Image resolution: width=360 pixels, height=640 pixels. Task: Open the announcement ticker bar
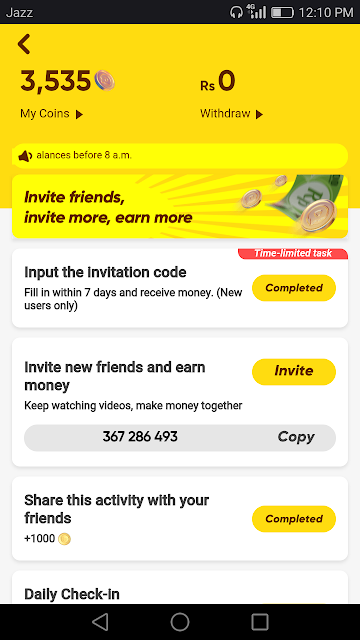[180, 156]
